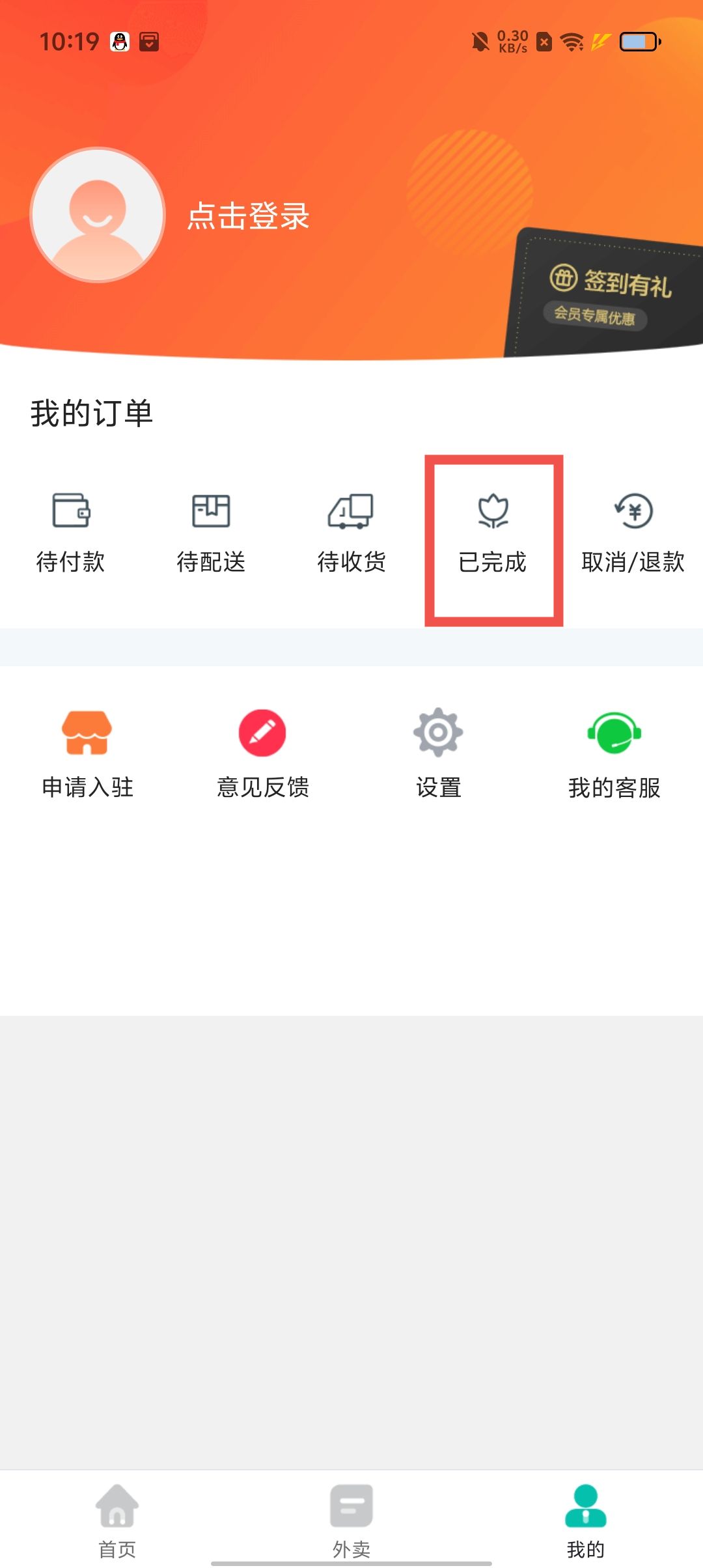Tap the profile avatar to log in

[98, 215]
